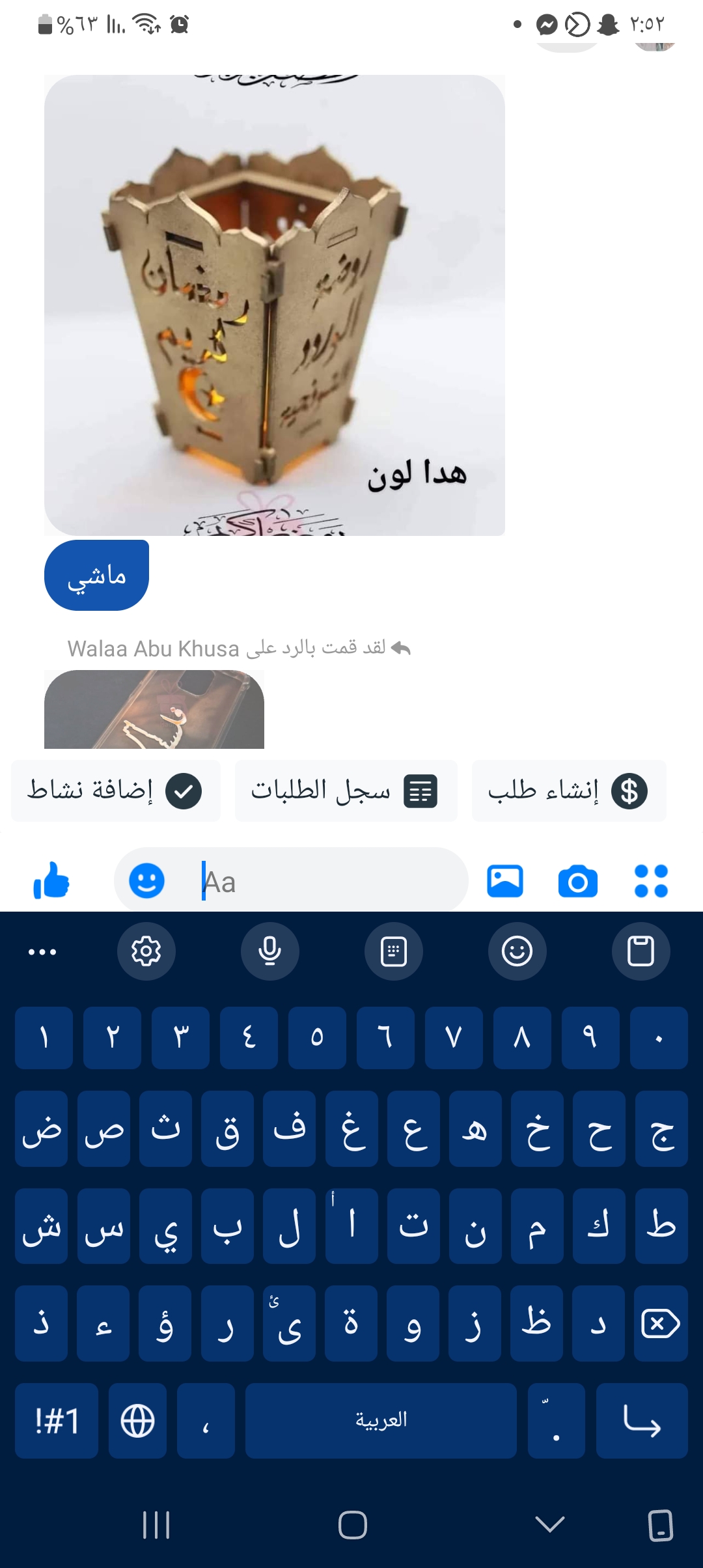Open the replied phone case photo
The width and height of the screenshot is (703, 1568).
point(154,709)
